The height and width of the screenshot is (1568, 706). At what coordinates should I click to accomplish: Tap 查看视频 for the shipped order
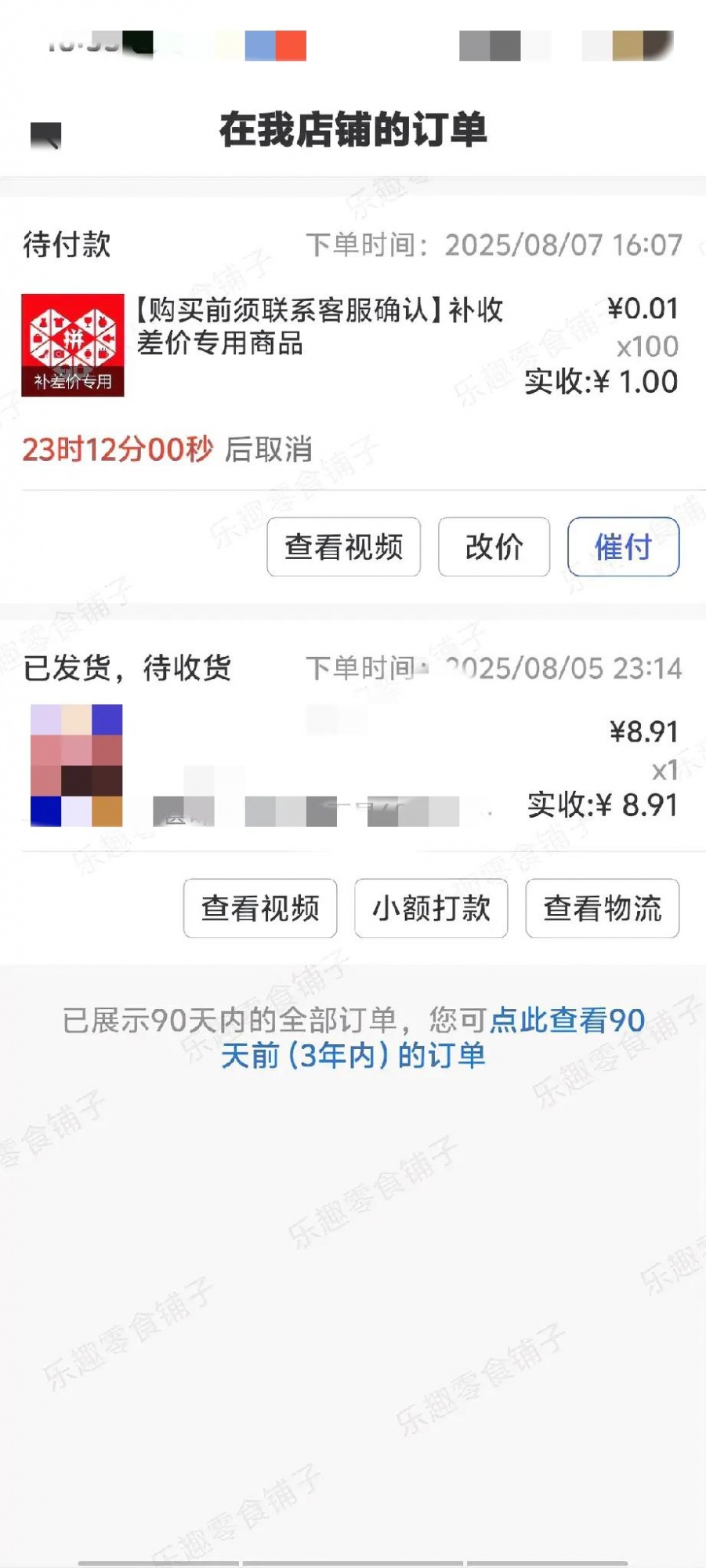[x=260, y=909]
